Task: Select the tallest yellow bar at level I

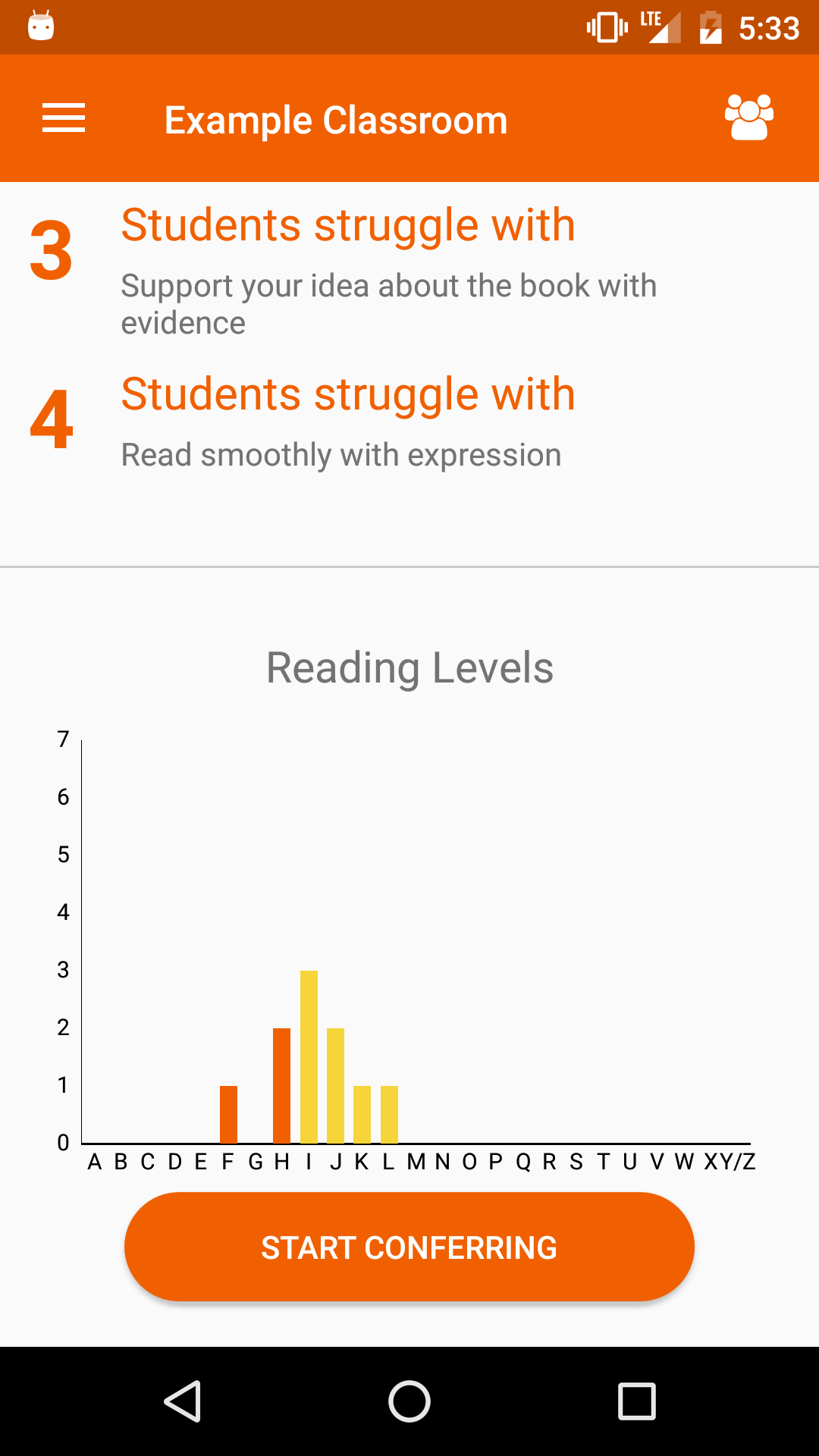Action: [x=309, y=1054]
